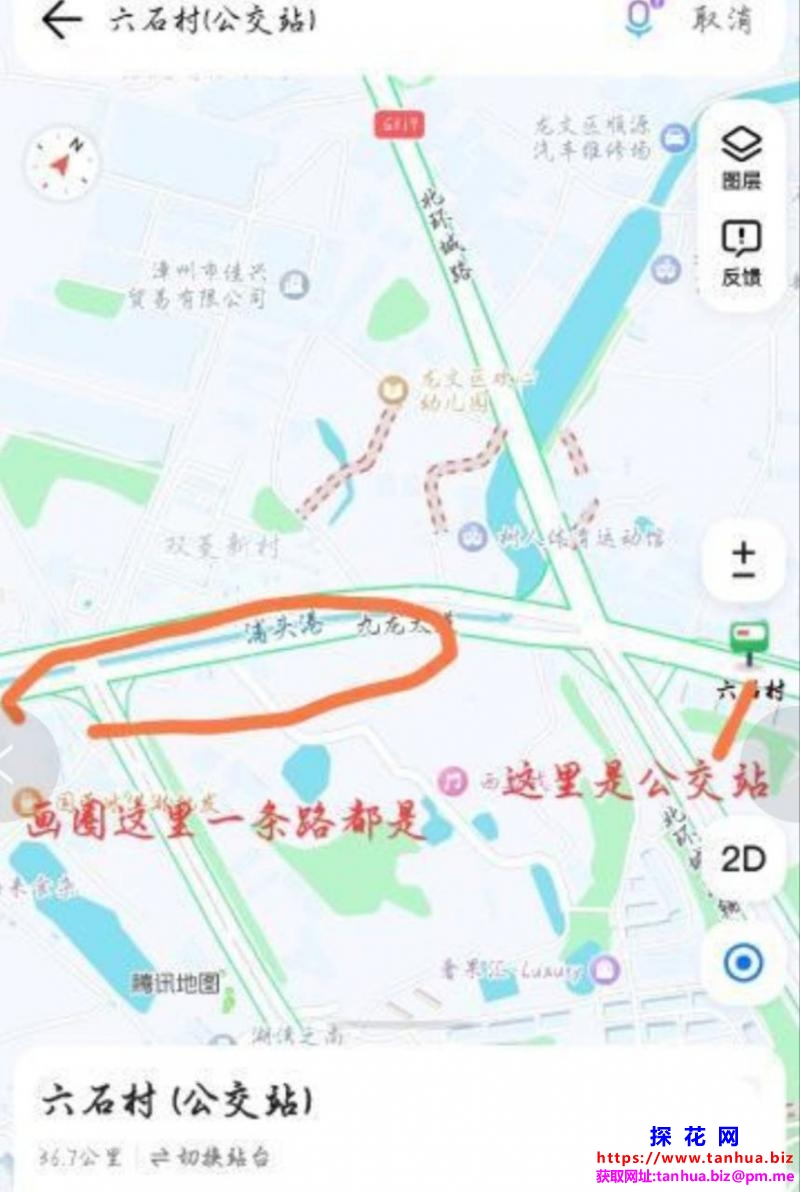Image resolution: width=800 pixels, height=1192 pixels.
Task: Switch the map view via the 2D button
Action: pos(743,859)
